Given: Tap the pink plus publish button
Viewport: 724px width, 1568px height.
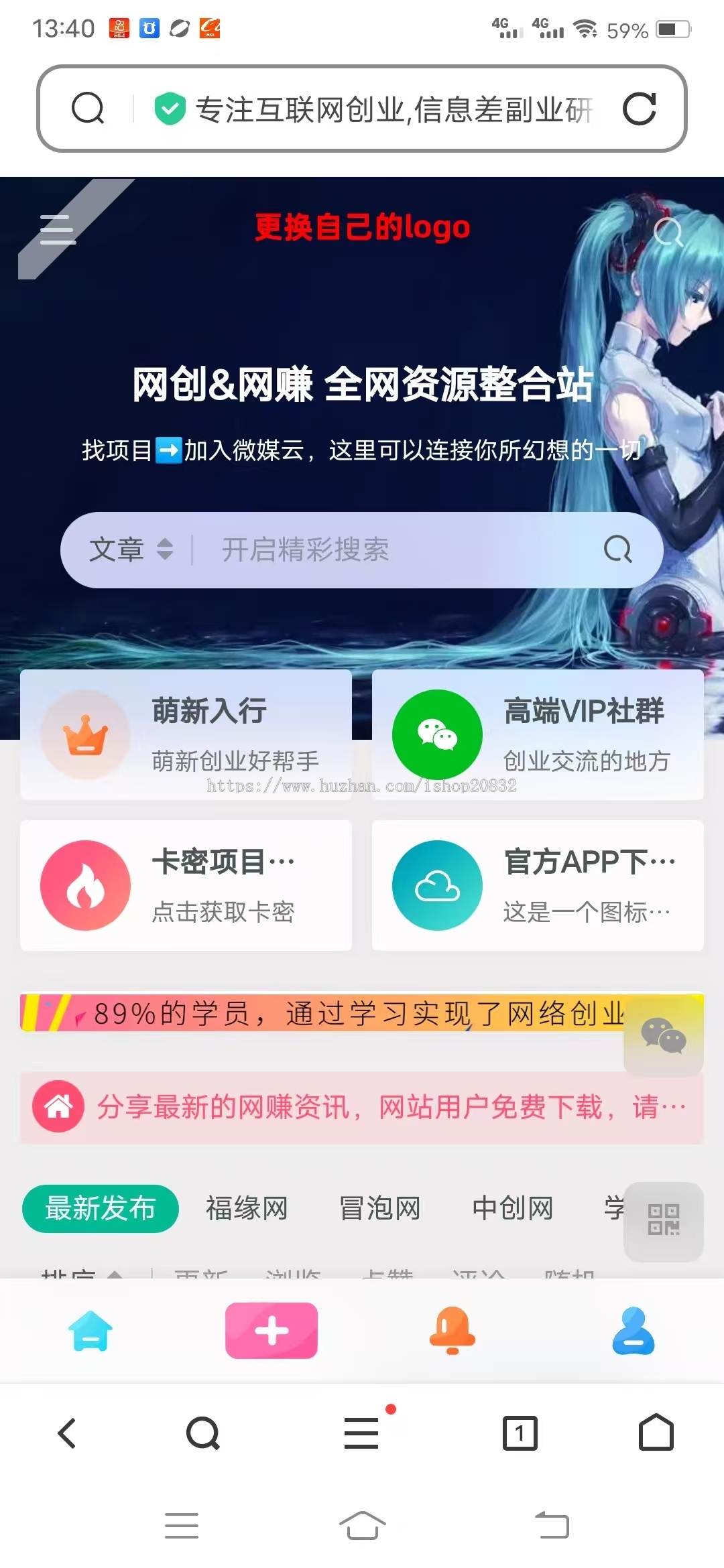Looking at the screenshot, I should [x=271, y=1331].
